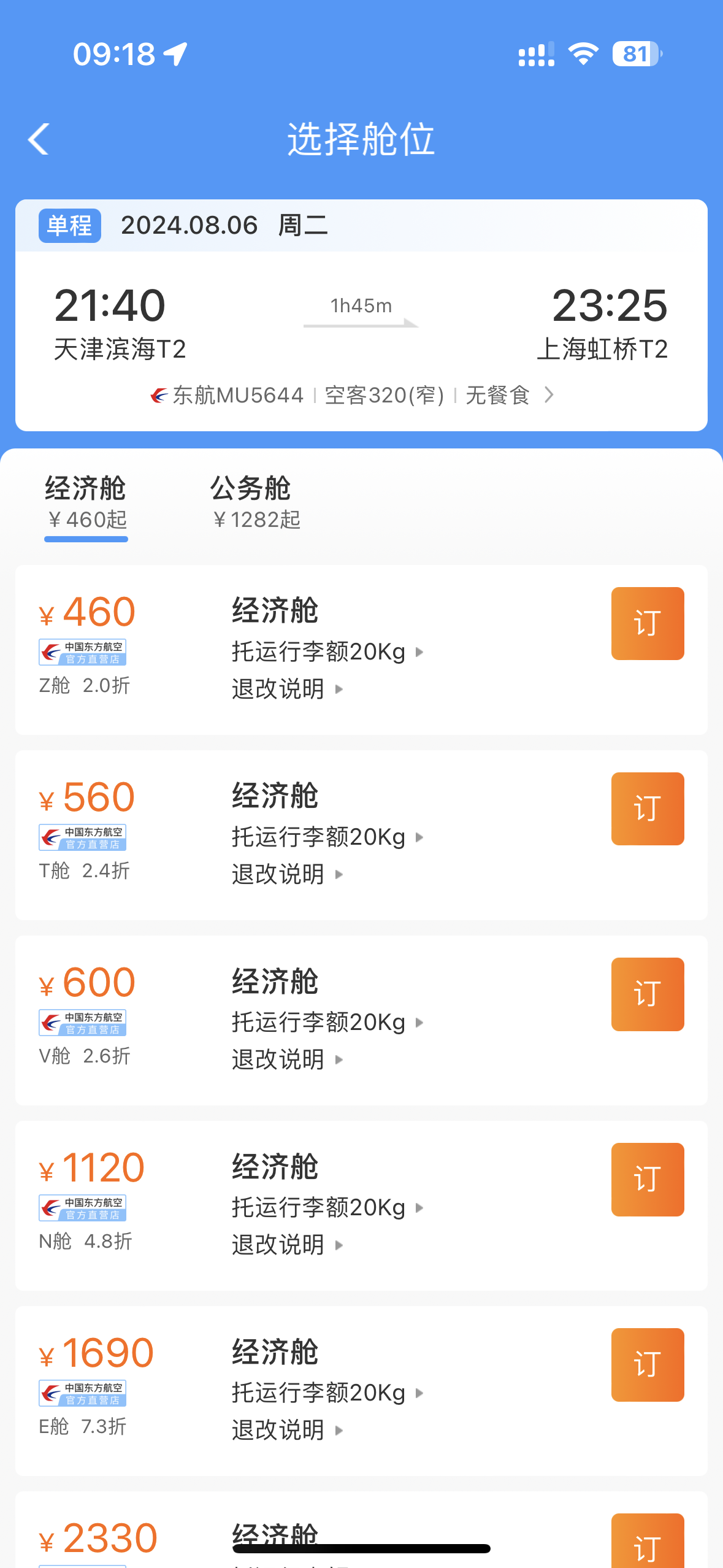Show baggage allowance for ¥560 fare

(327, 837)
